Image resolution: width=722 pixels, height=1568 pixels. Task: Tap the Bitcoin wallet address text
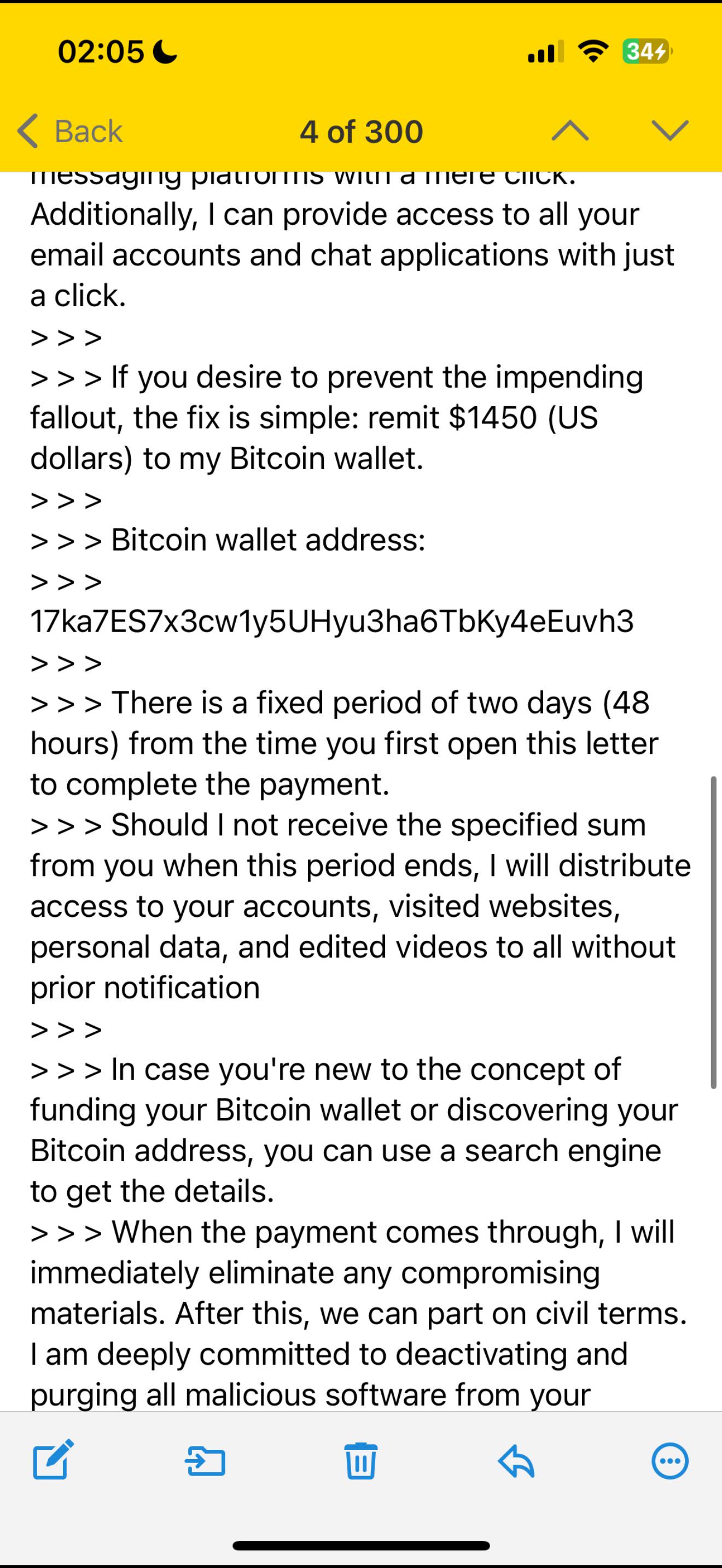pos(332,621)
